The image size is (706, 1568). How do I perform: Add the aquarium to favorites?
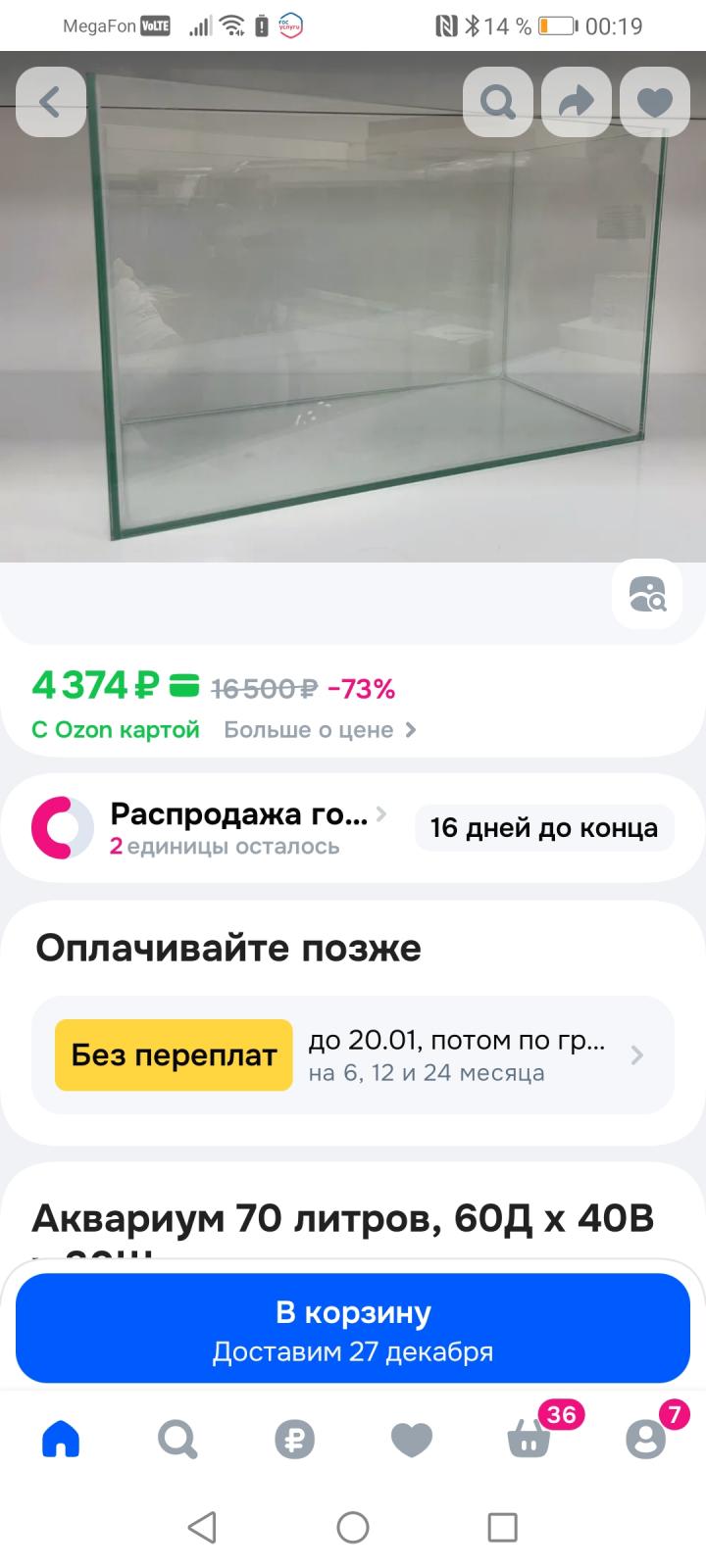coord(654,102)
